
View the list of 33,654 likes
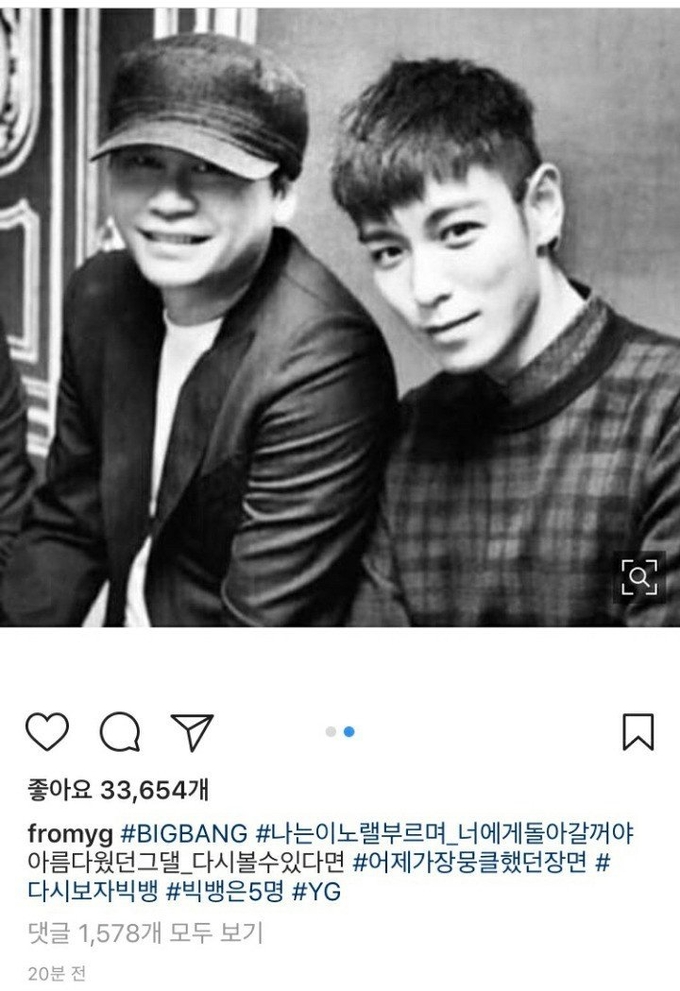click(117, 791)
